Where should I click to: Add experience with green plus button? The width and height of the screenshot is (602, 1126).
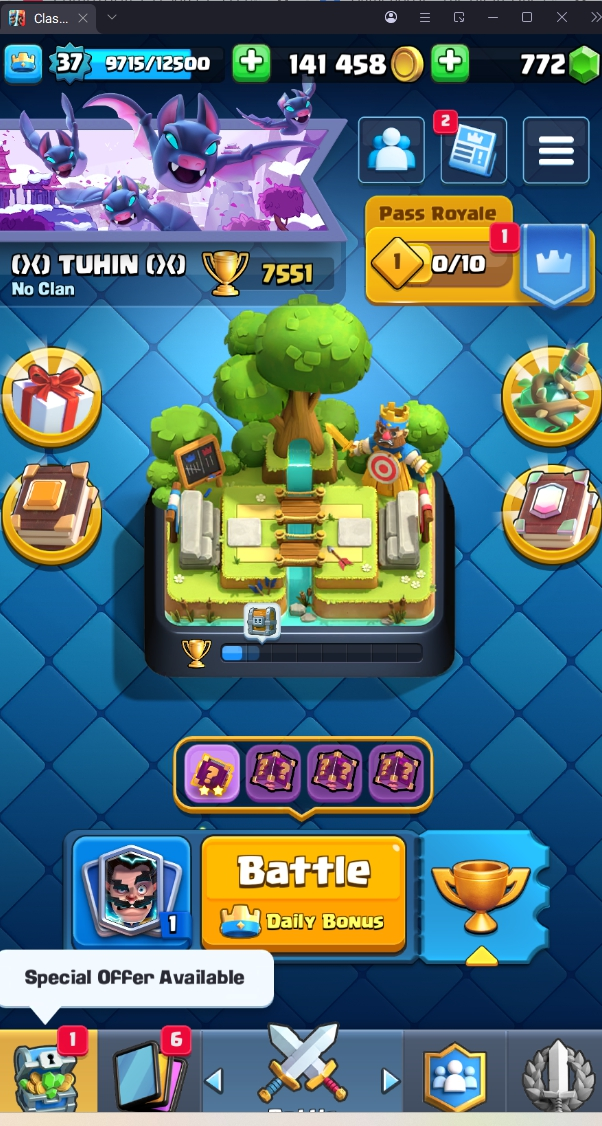(x=251, y=63)
